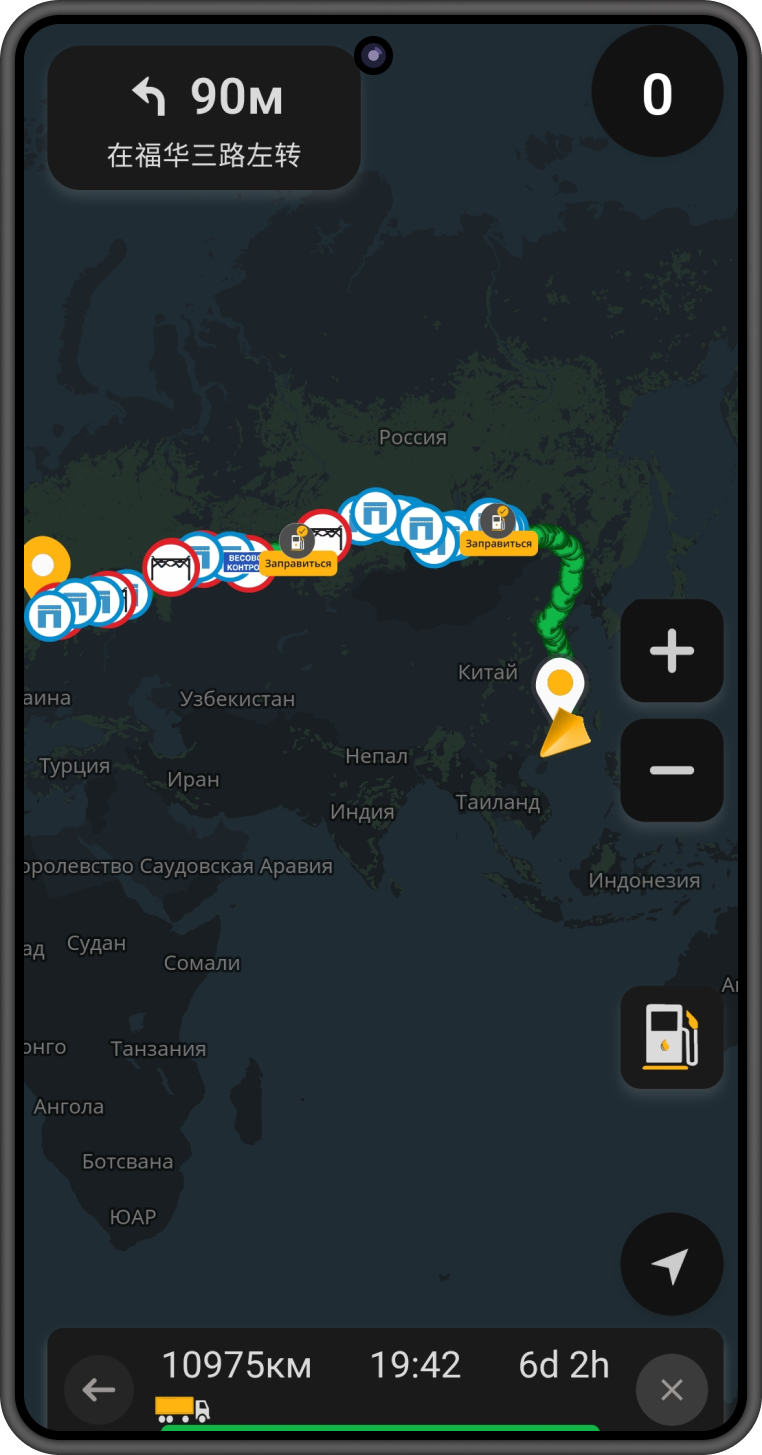Screen dimensions: 762x1455
Task: Open the turn-left maneuver card
Action: [x=204, y=118]
